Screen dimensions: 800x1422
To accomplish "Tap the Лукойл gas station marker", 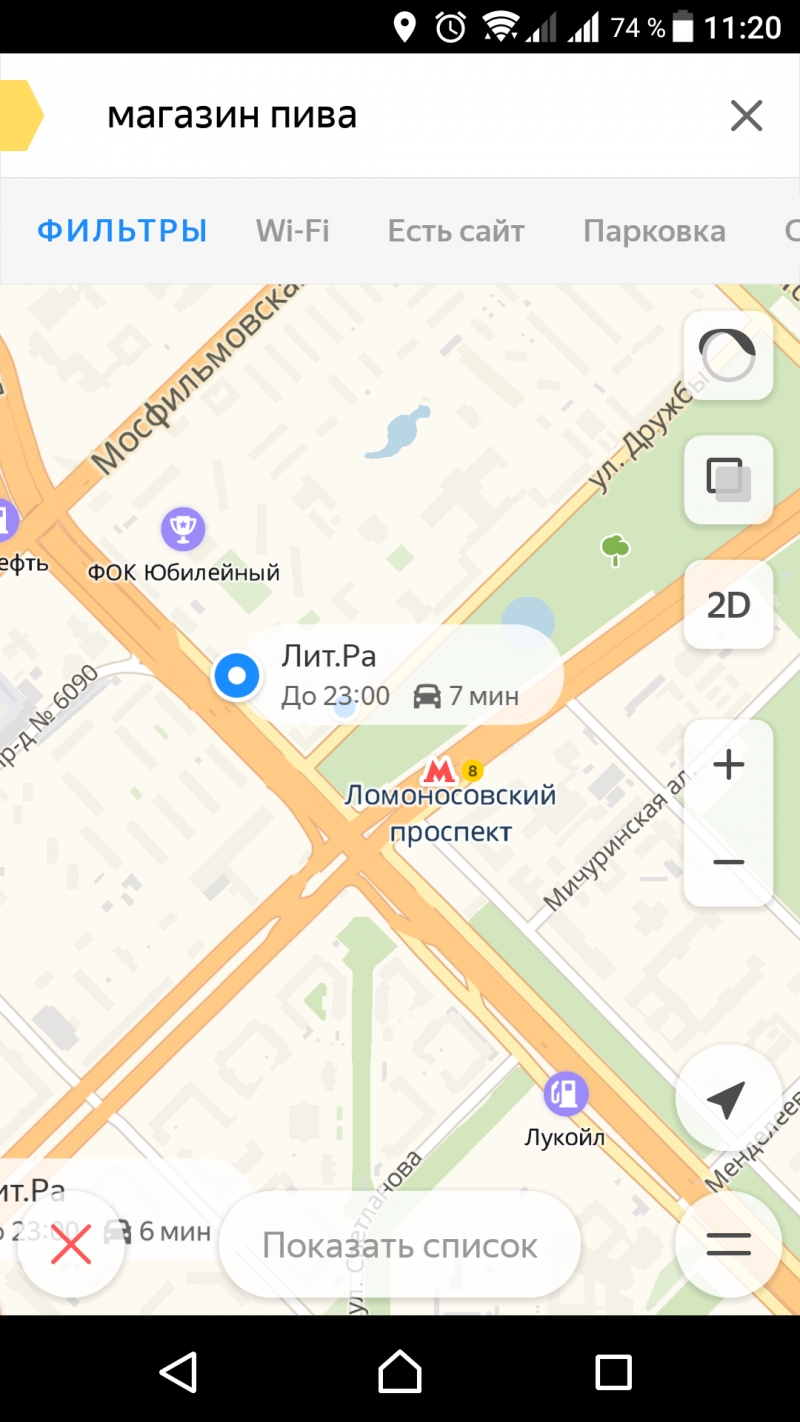I will (566, 1093).
